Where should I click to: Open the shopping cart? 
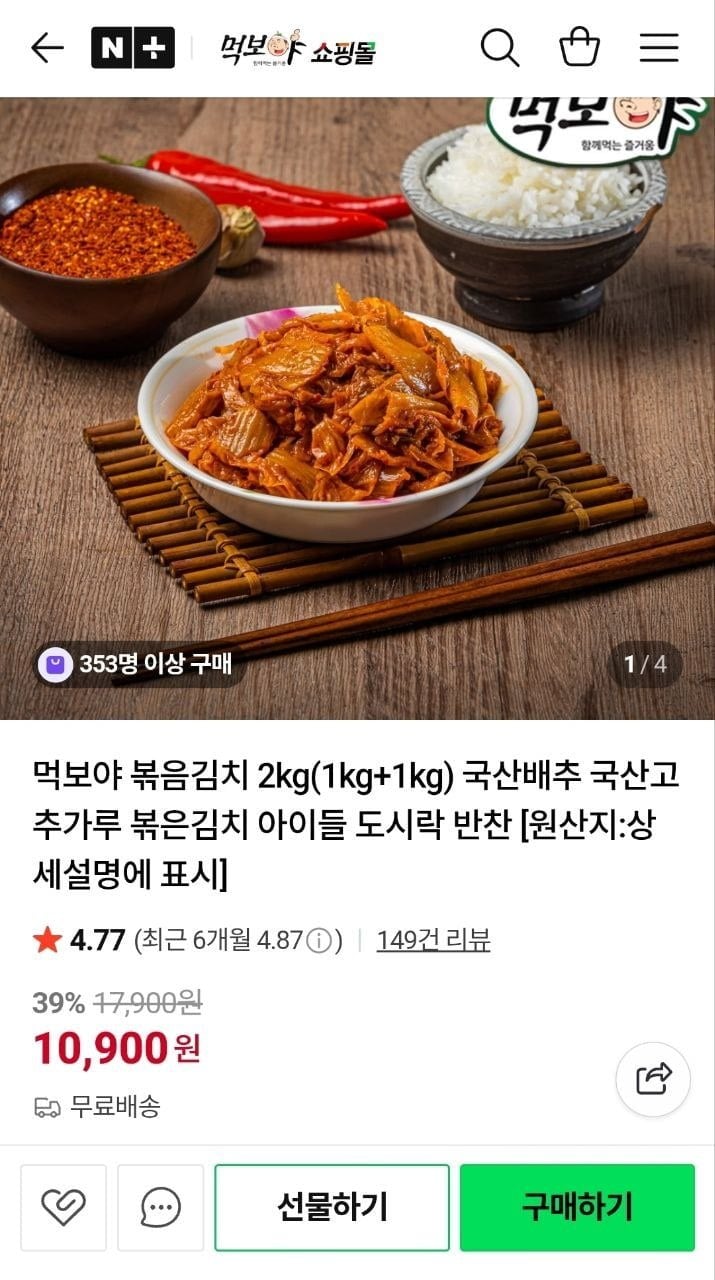pyautogui.click(x=579, y=47)
